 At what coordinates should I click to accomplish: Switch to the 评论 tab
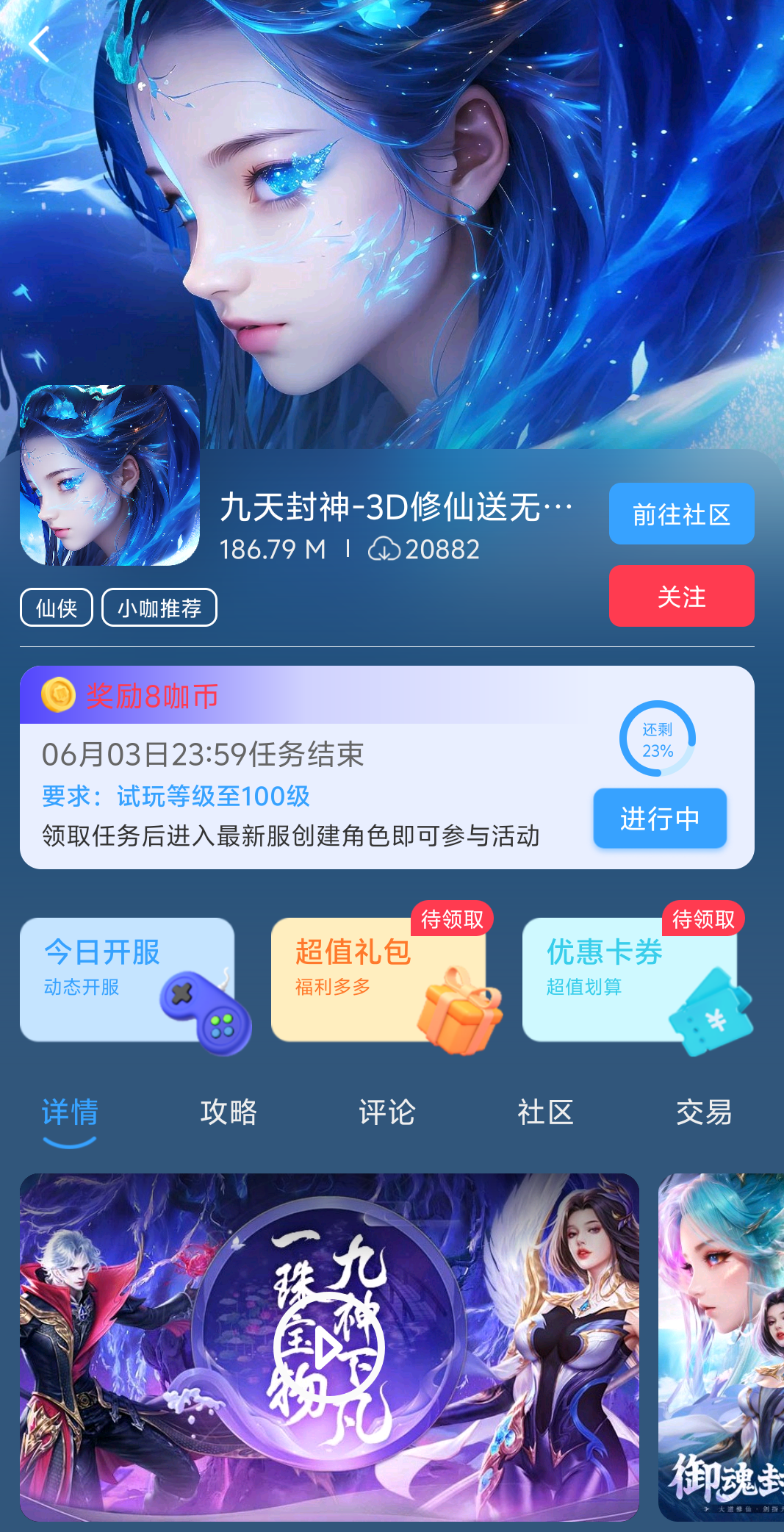pos(387,1112)
